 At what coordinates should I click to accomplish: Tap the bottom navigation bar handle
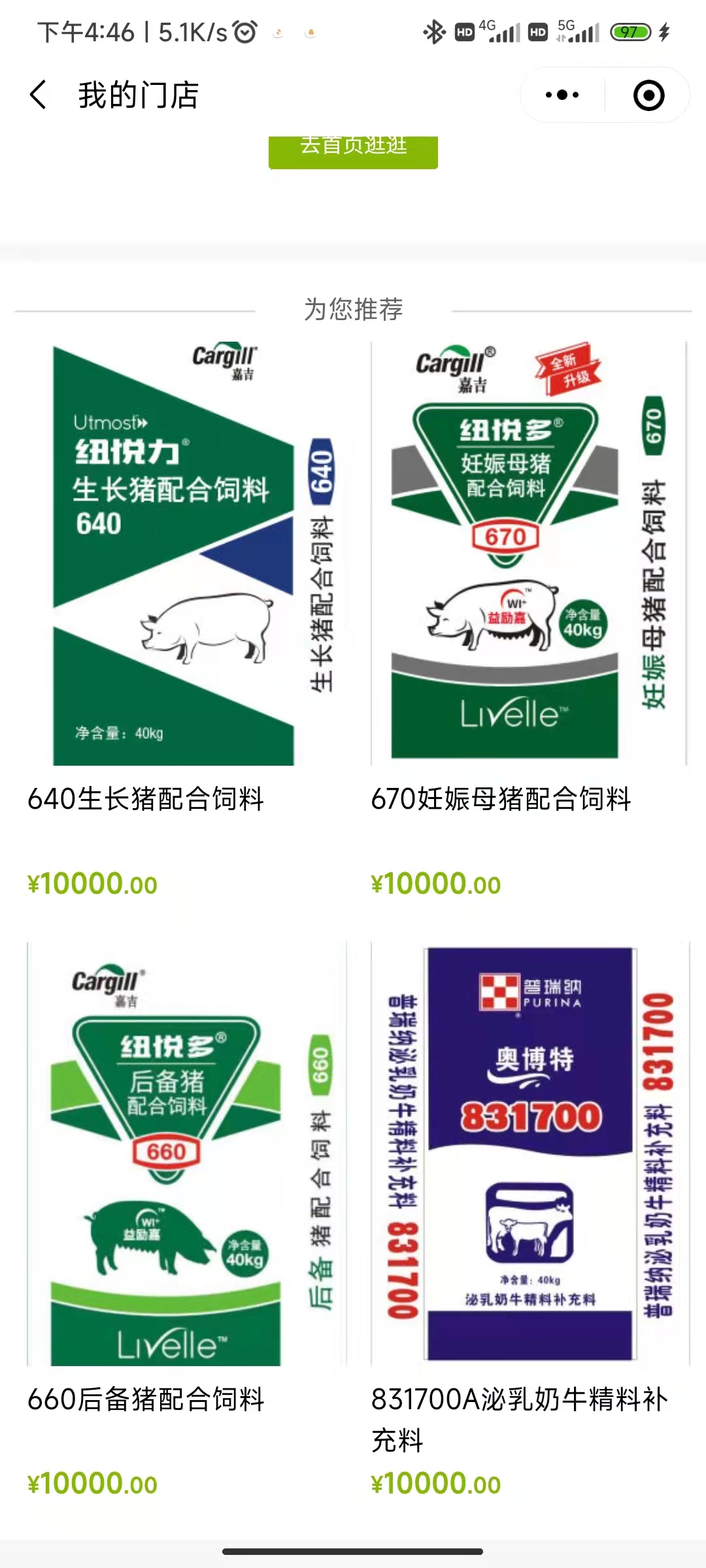[353, 1550]
